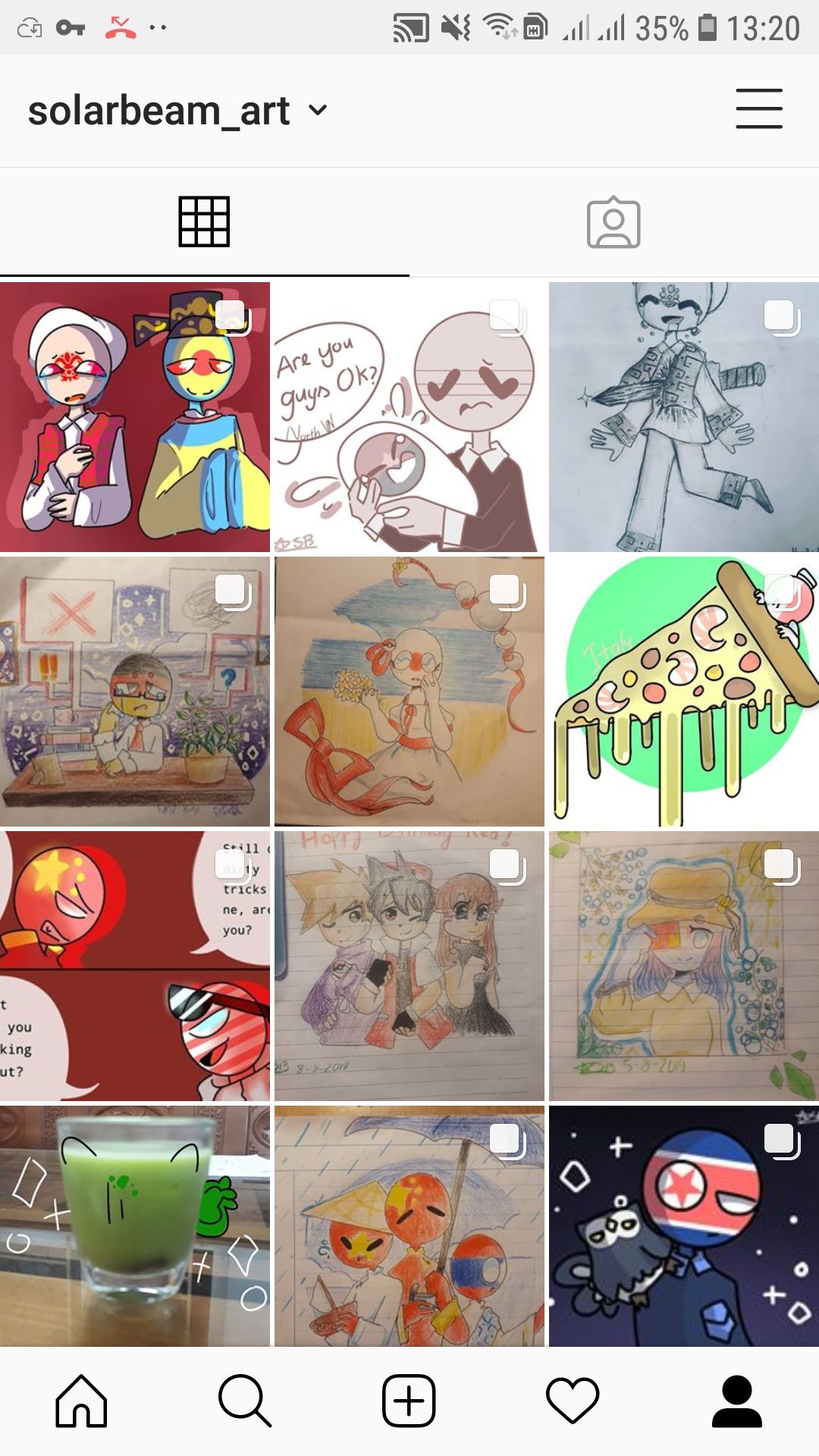The image size is (819, 1456).
Task: Open the "Still dirty tricks" comic post
Action: coord(135,966)
